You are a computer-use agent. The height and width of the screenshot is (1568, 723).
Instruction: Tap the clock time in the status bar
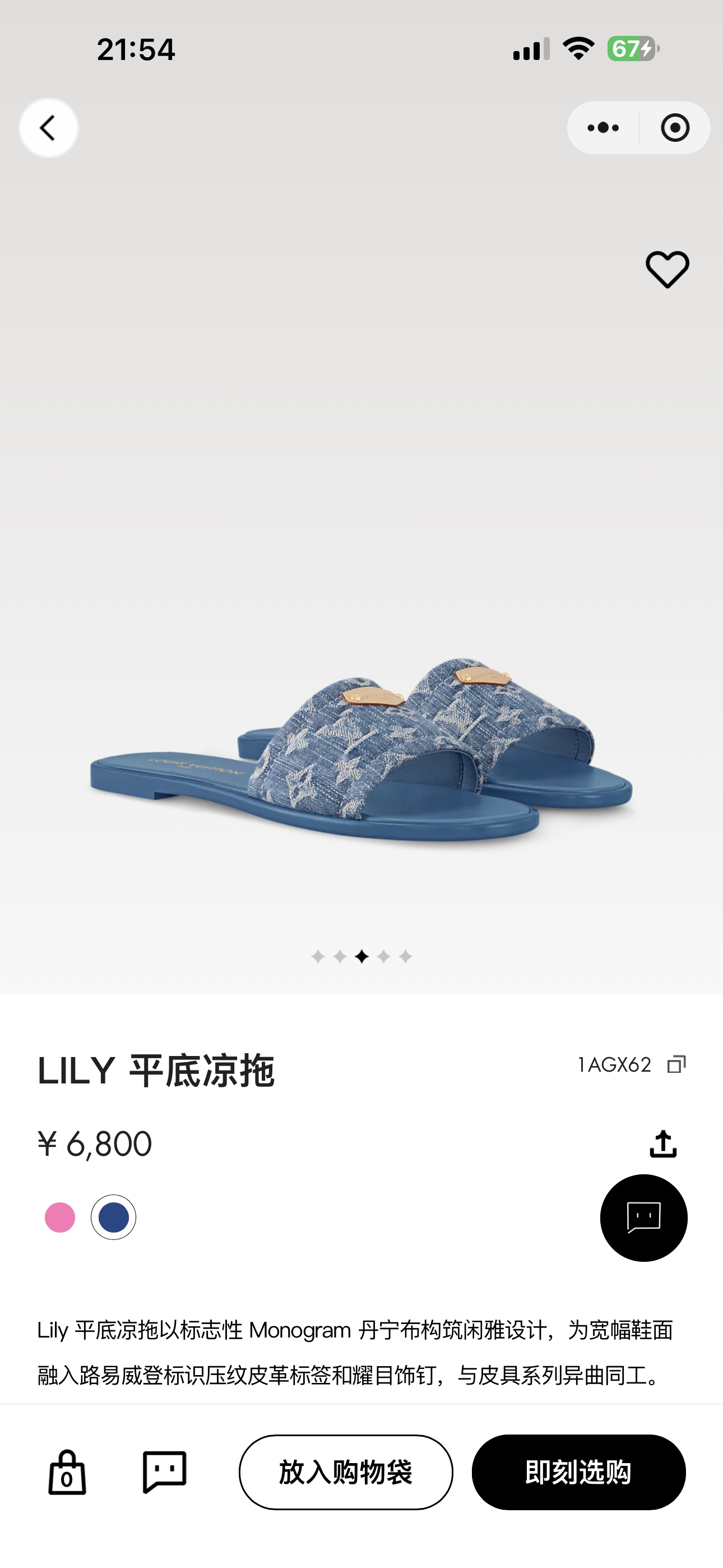(x=137, y=49)
